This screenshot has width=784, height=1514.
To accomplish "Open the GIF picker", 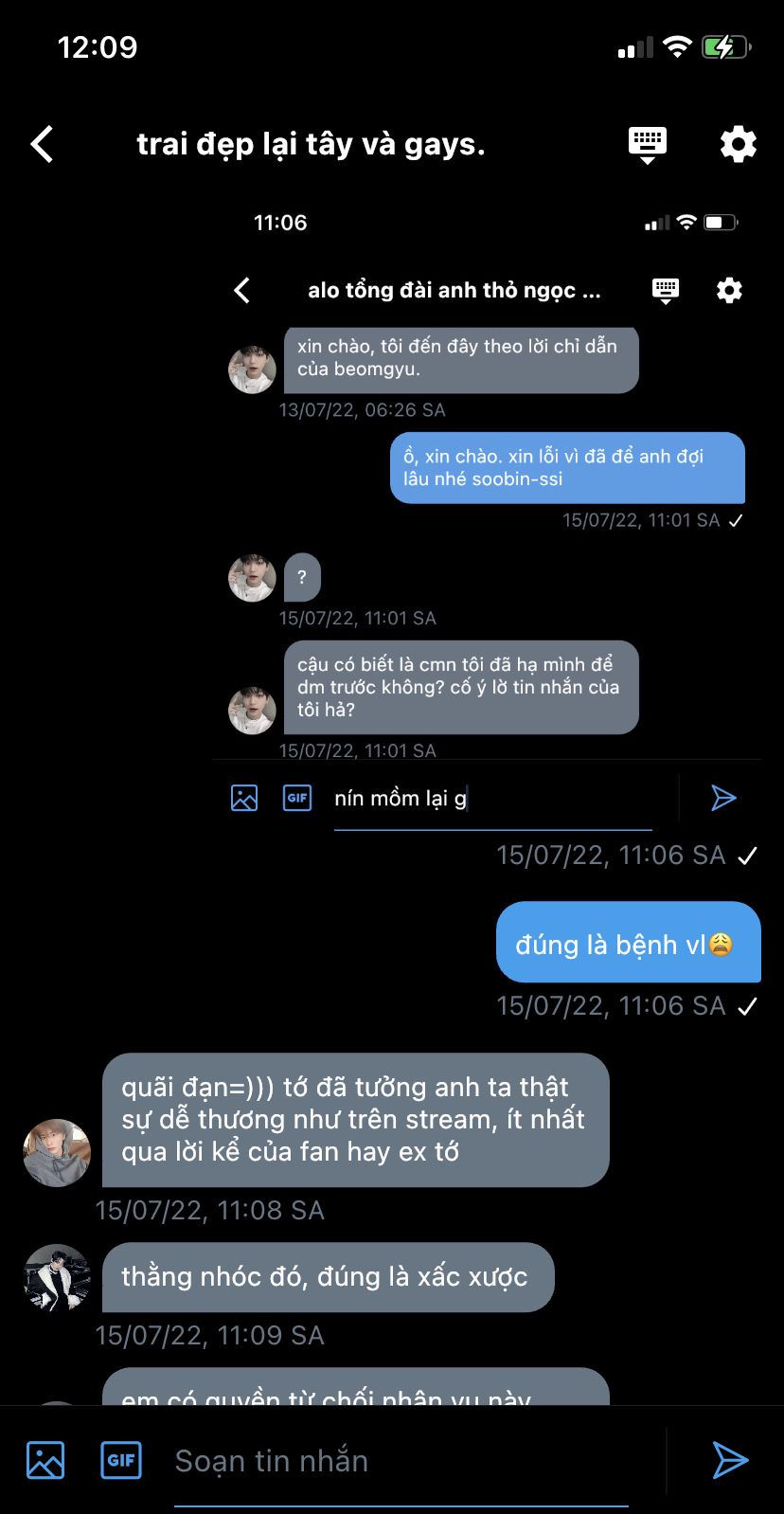I will 121,1460.
